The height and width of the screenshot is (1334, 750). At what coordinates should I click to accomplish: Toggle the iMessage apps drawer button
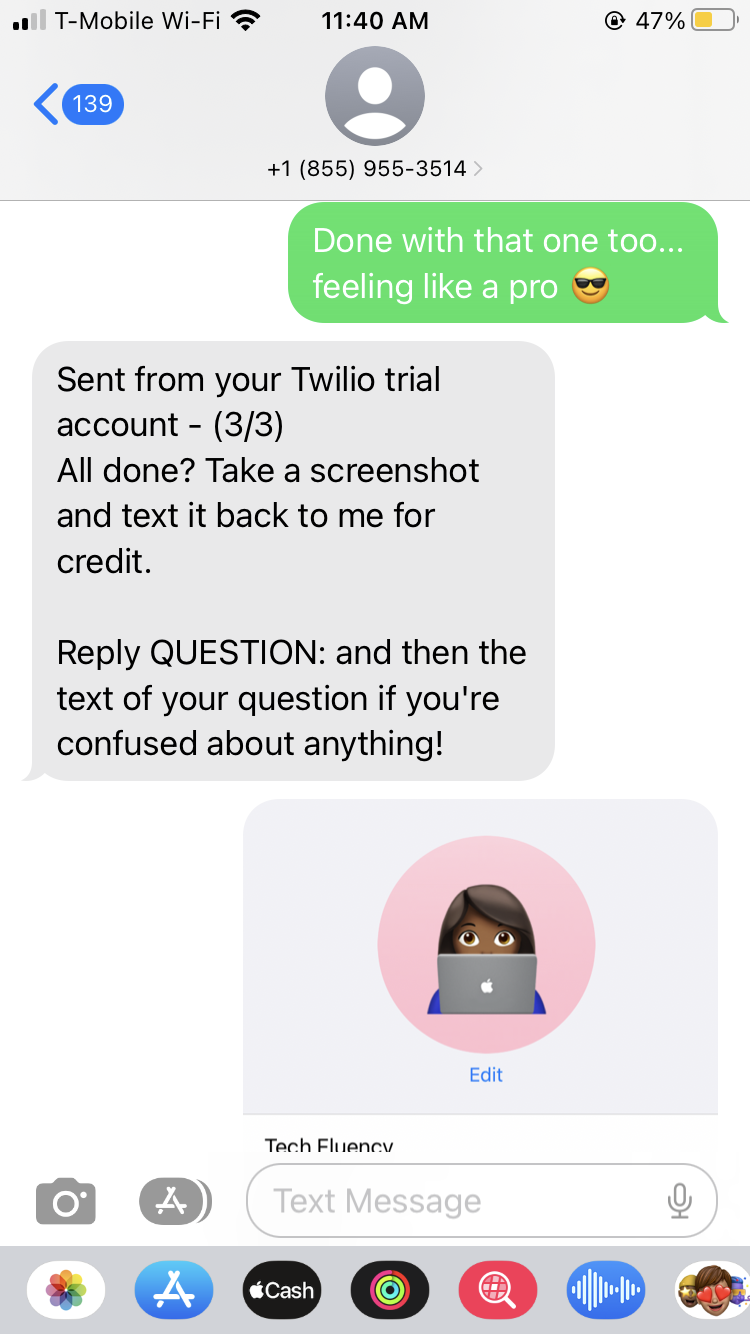(175, 1201)
